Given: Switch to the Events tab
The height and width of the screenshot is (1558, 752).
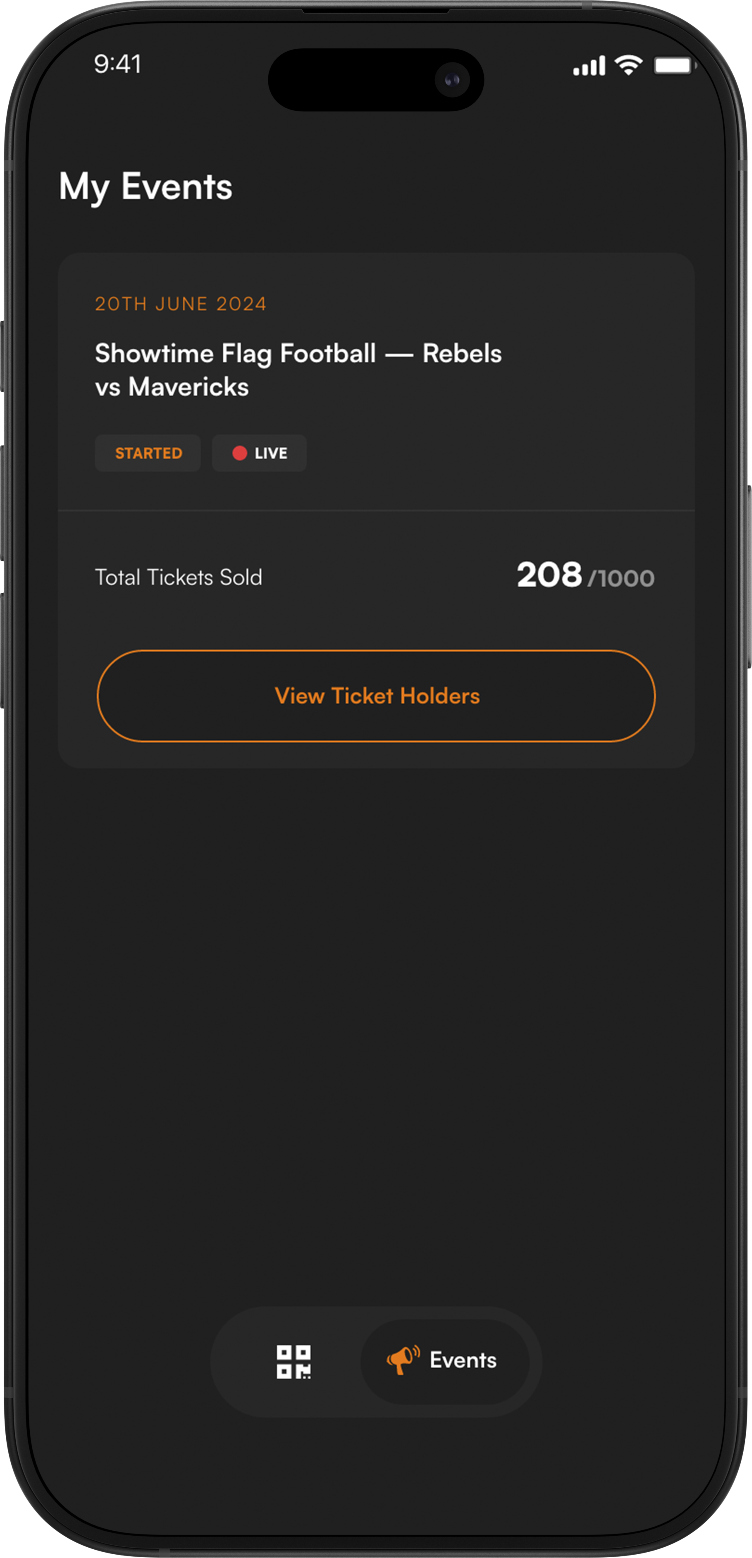Looking at the screenshot, I should (445, 1361).
